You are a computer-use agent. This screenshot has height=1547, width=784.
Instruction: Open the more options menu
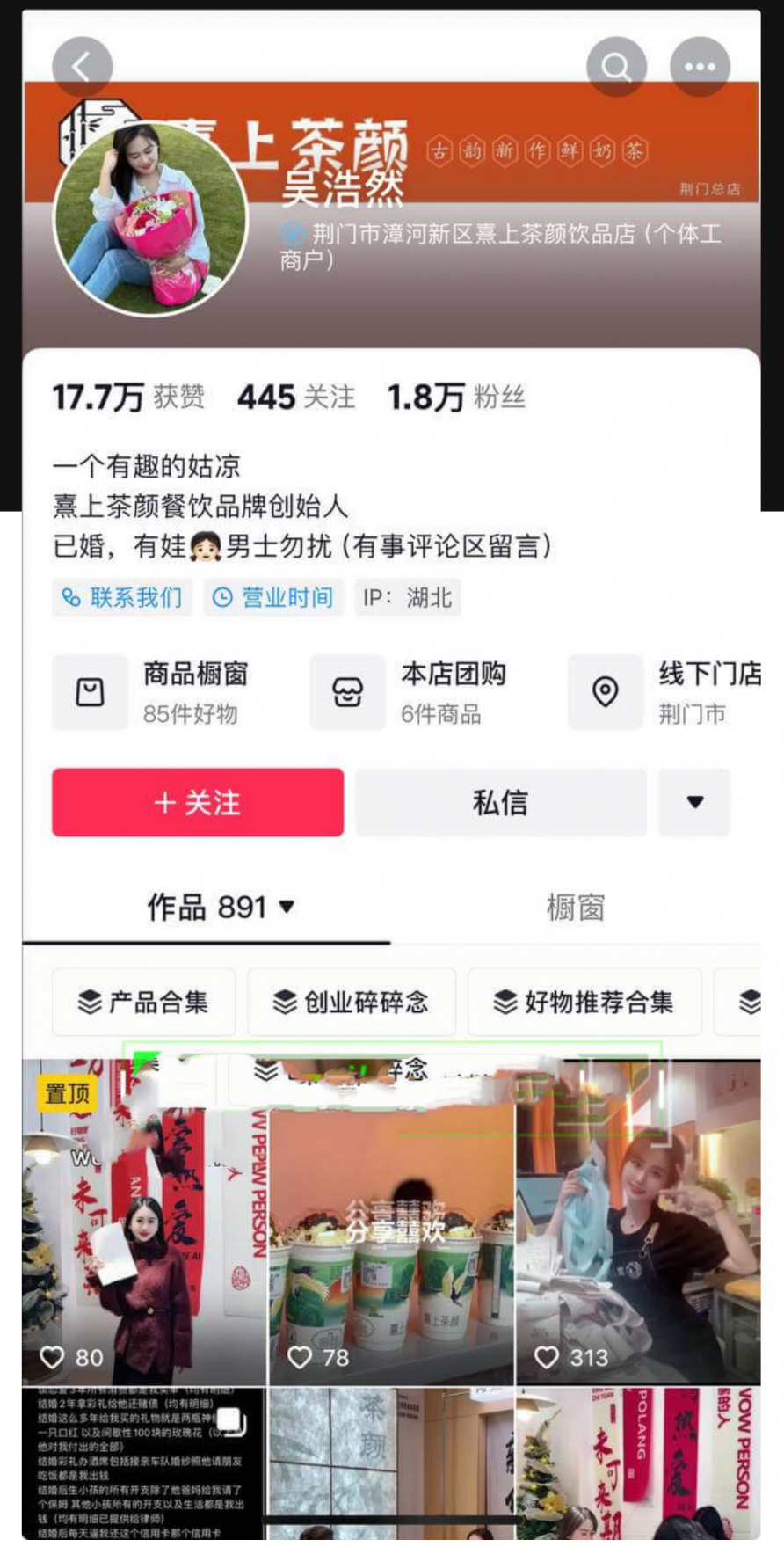pos(699,66)
